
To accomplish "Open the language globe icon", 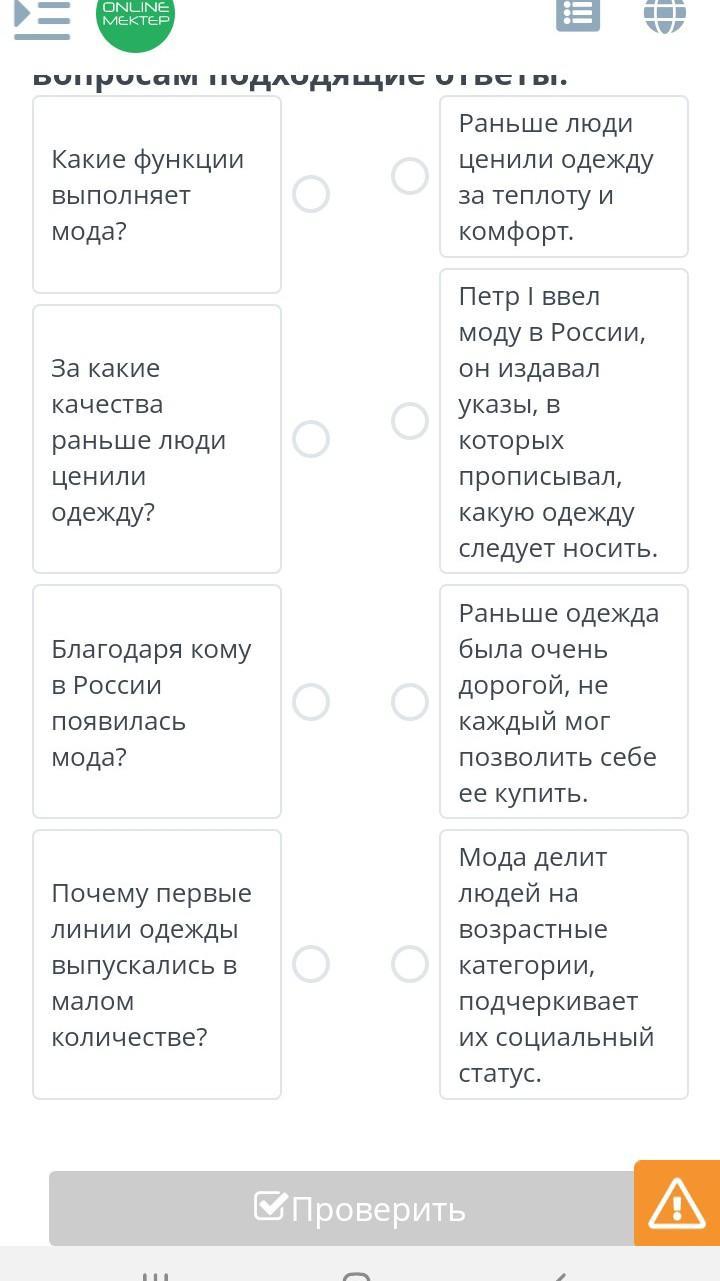I will click(665, 15).
